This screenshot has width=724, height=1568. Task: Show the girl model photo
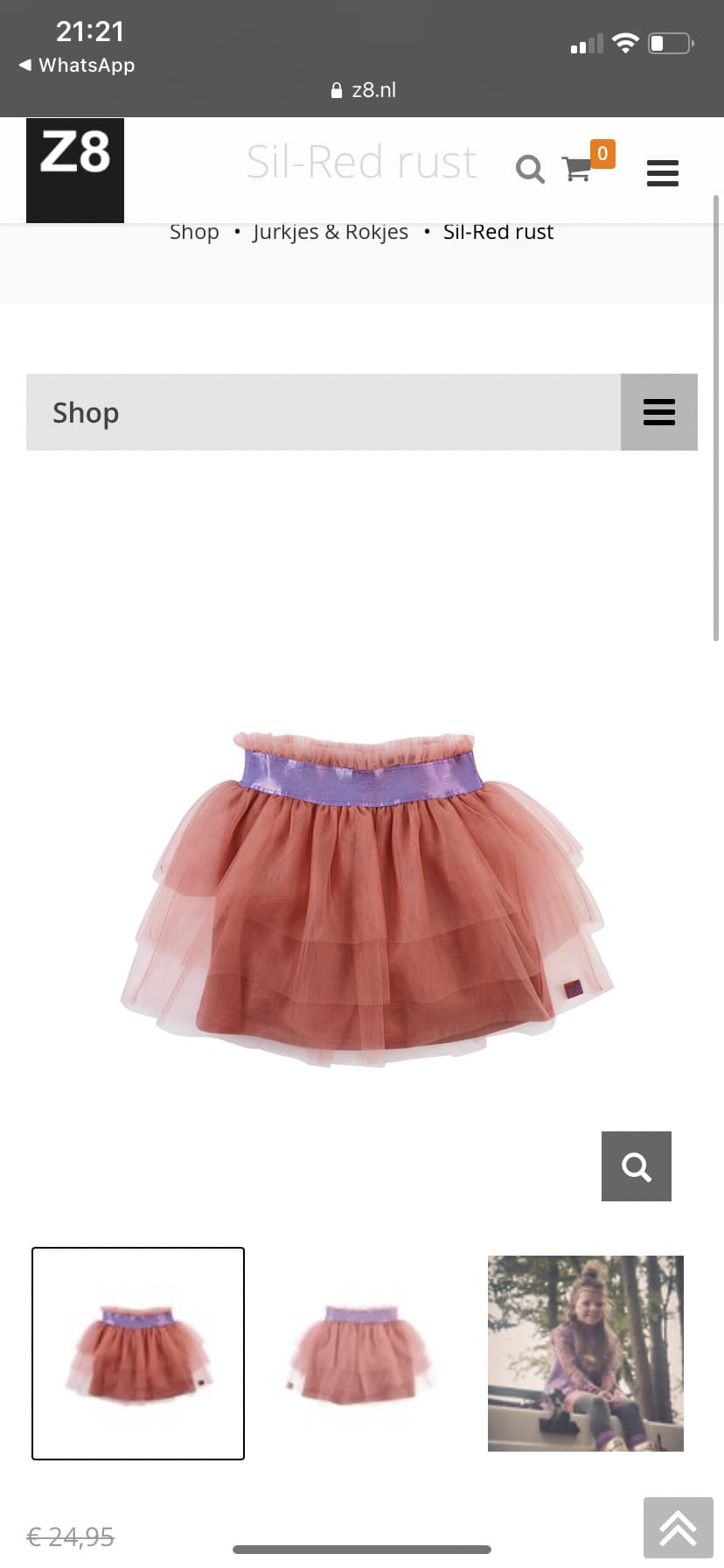[586, 1354]
